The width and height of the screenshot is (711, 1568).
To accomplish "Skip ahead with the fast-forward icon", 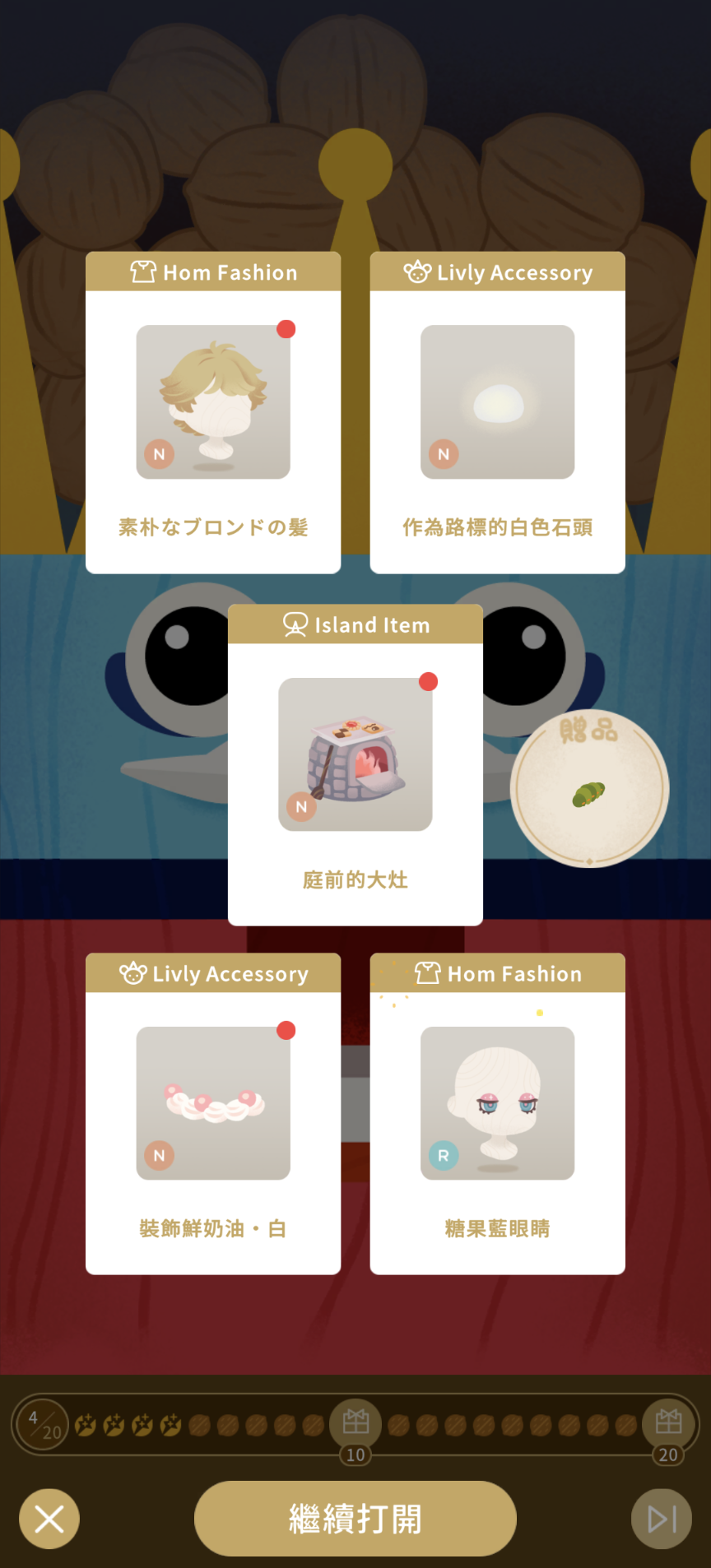I will click(662, 1519).
